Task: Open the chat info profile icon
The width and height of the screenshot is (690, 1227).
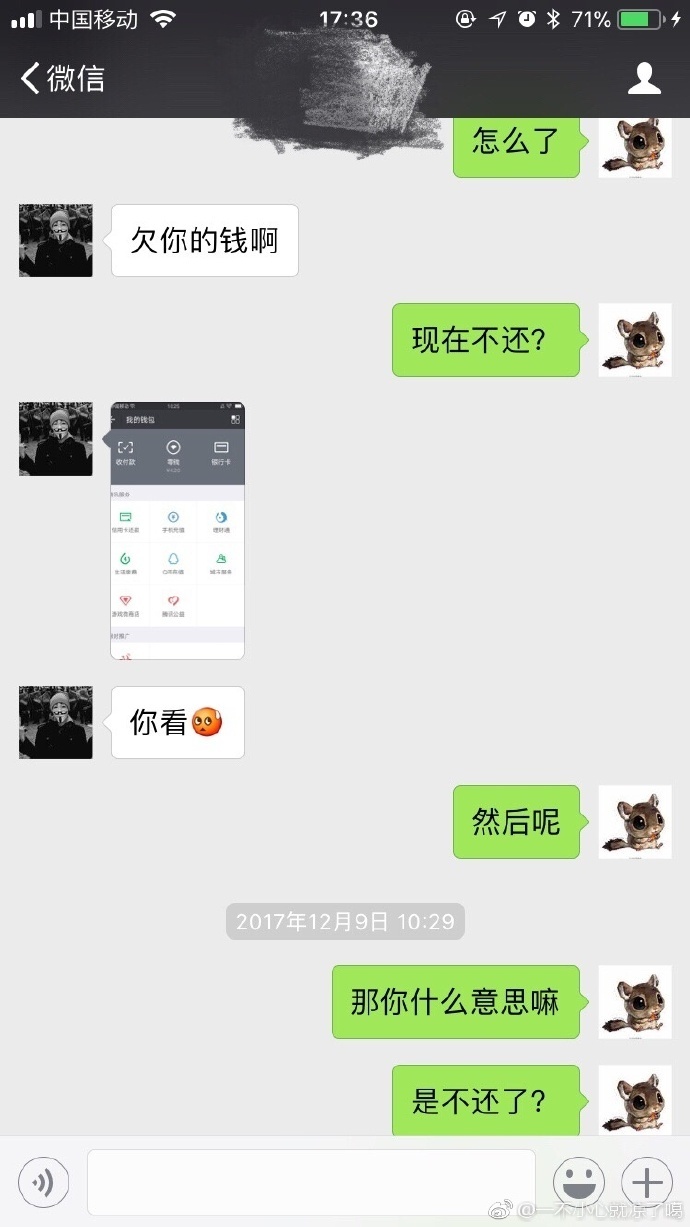Action: click(x=644, y=79)
